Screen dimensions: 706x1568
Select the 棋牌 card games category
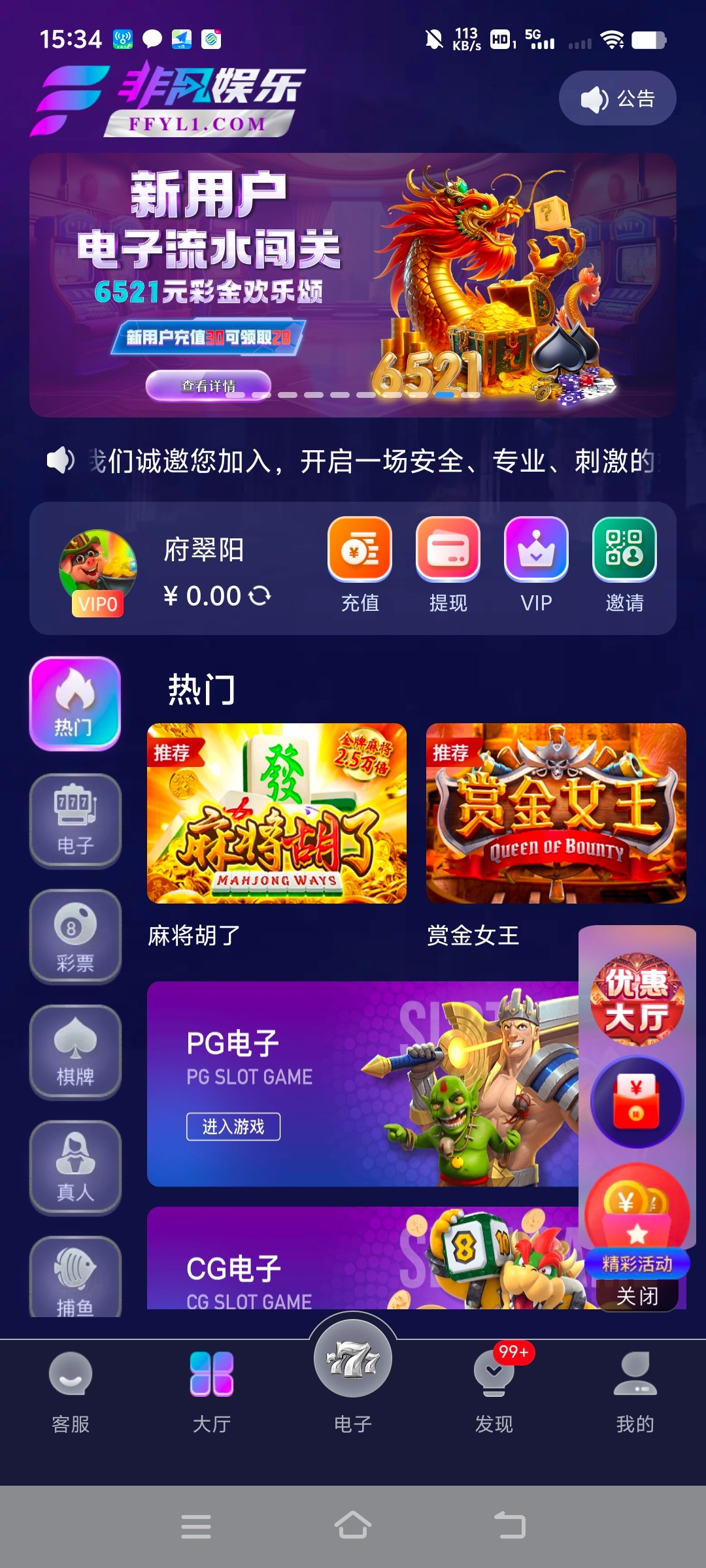pyautogui.click(x=75, y=1052)
